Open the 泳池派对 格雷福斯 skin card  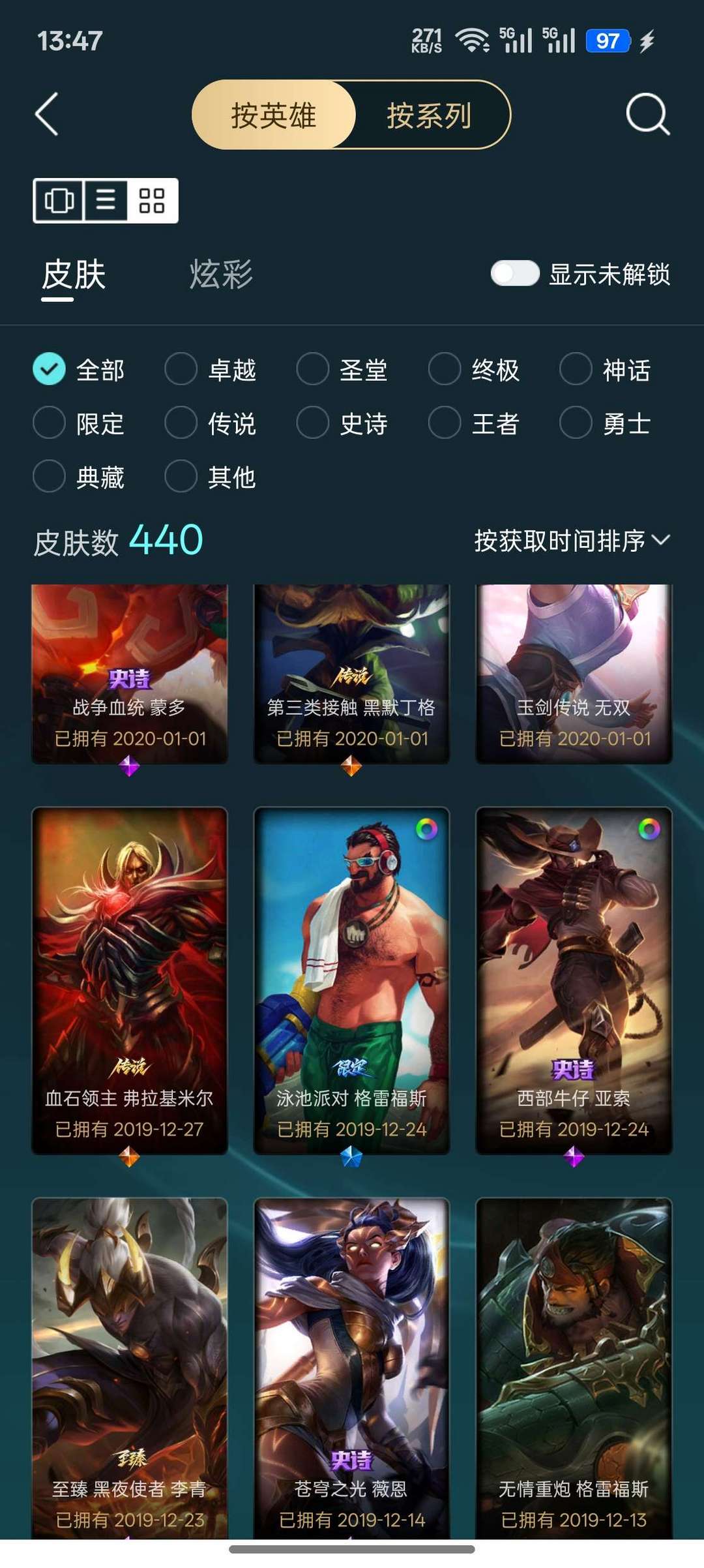[351, 981]
